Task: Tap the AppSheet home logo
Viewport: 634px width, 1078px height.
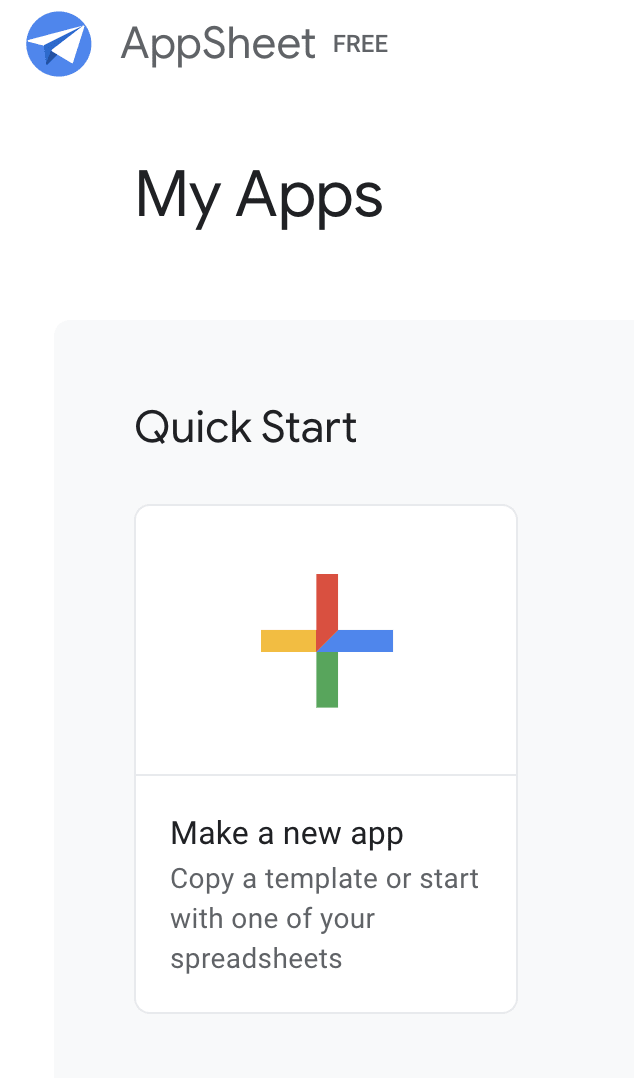Action: [59, 44]
